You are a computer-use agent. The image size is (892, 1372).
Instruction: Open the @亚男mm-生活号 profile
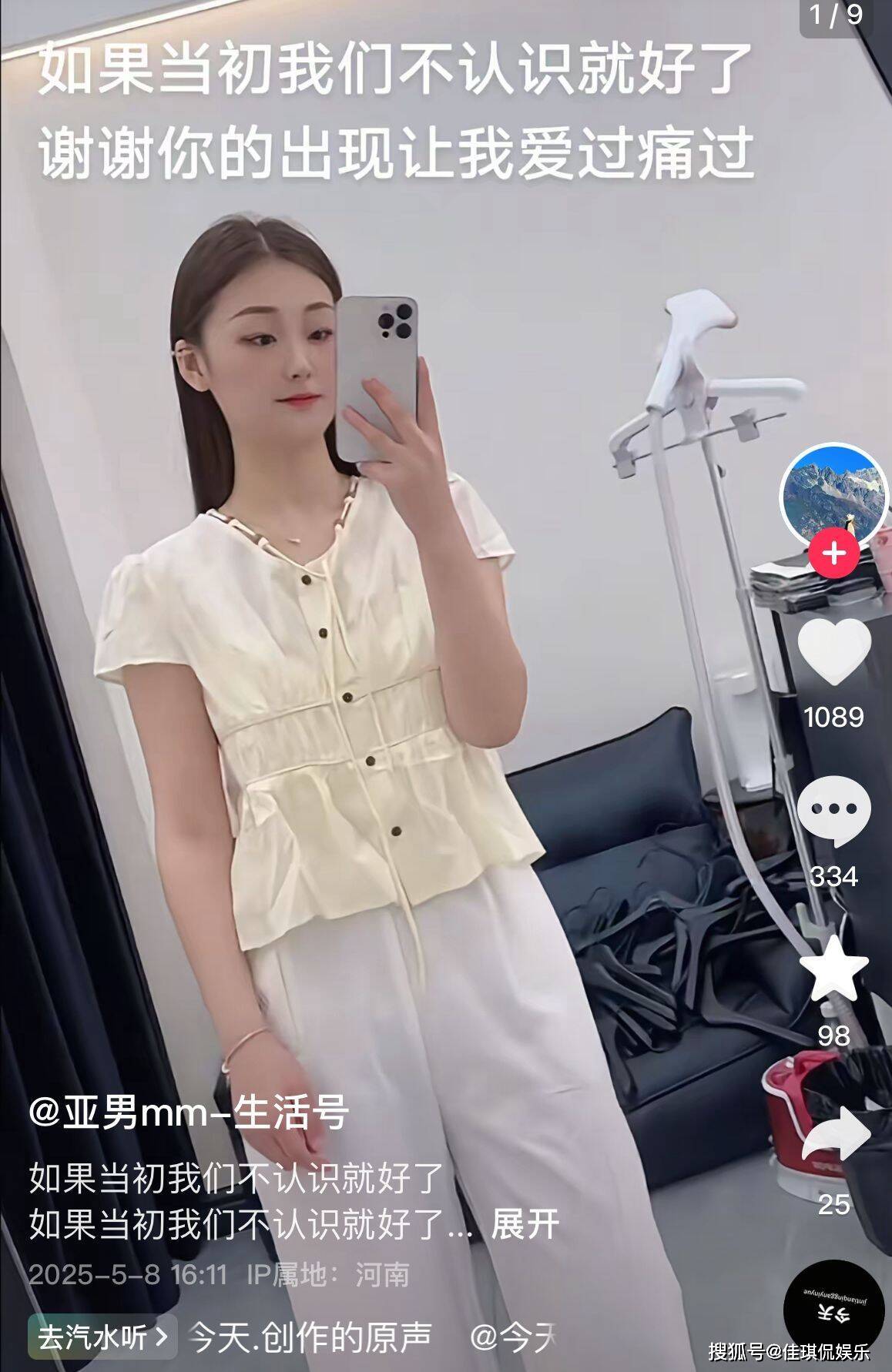189,1112
